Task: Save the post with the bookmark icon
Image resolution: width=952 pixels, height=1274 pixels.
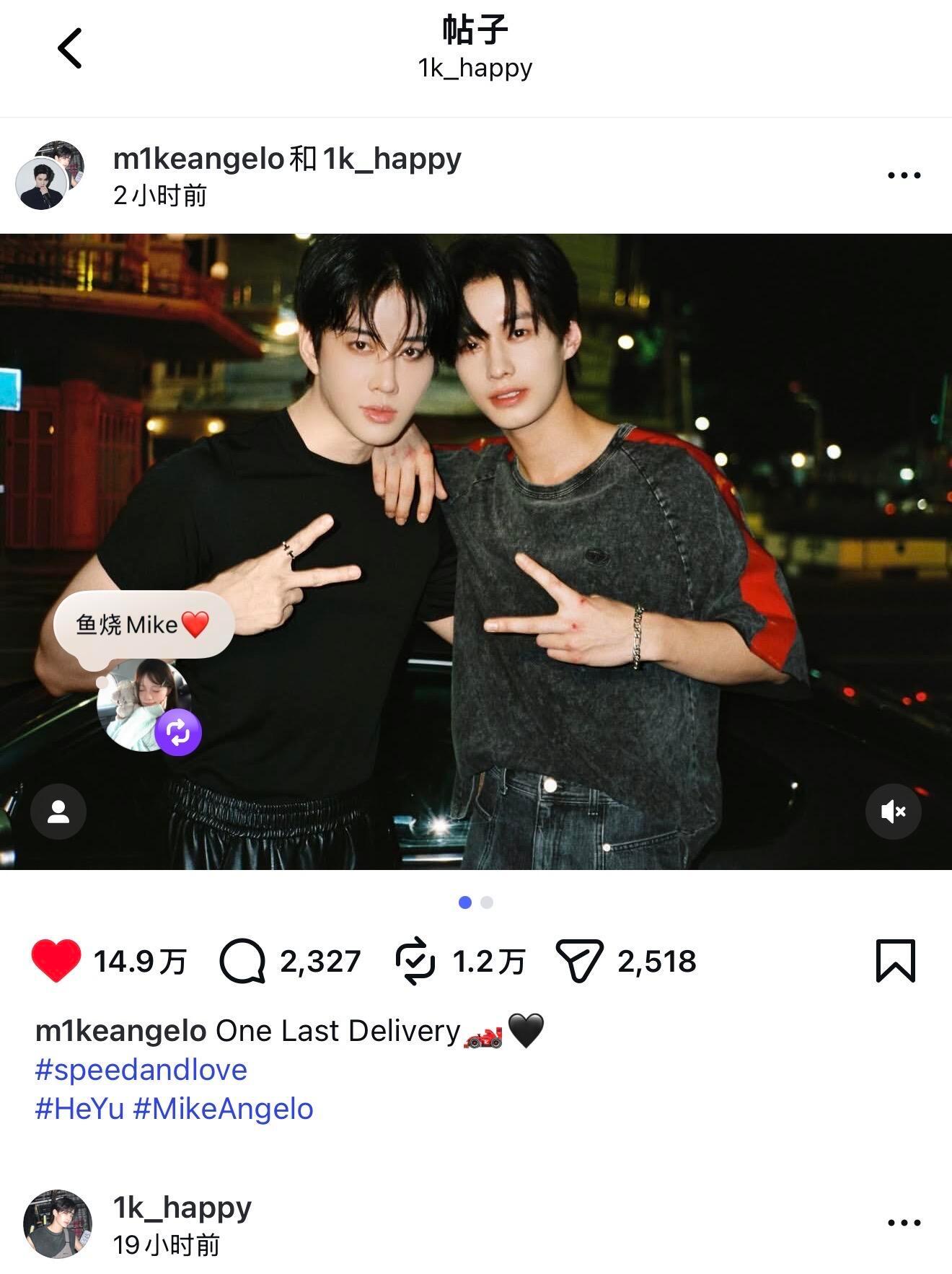Action: pos(896,959)
